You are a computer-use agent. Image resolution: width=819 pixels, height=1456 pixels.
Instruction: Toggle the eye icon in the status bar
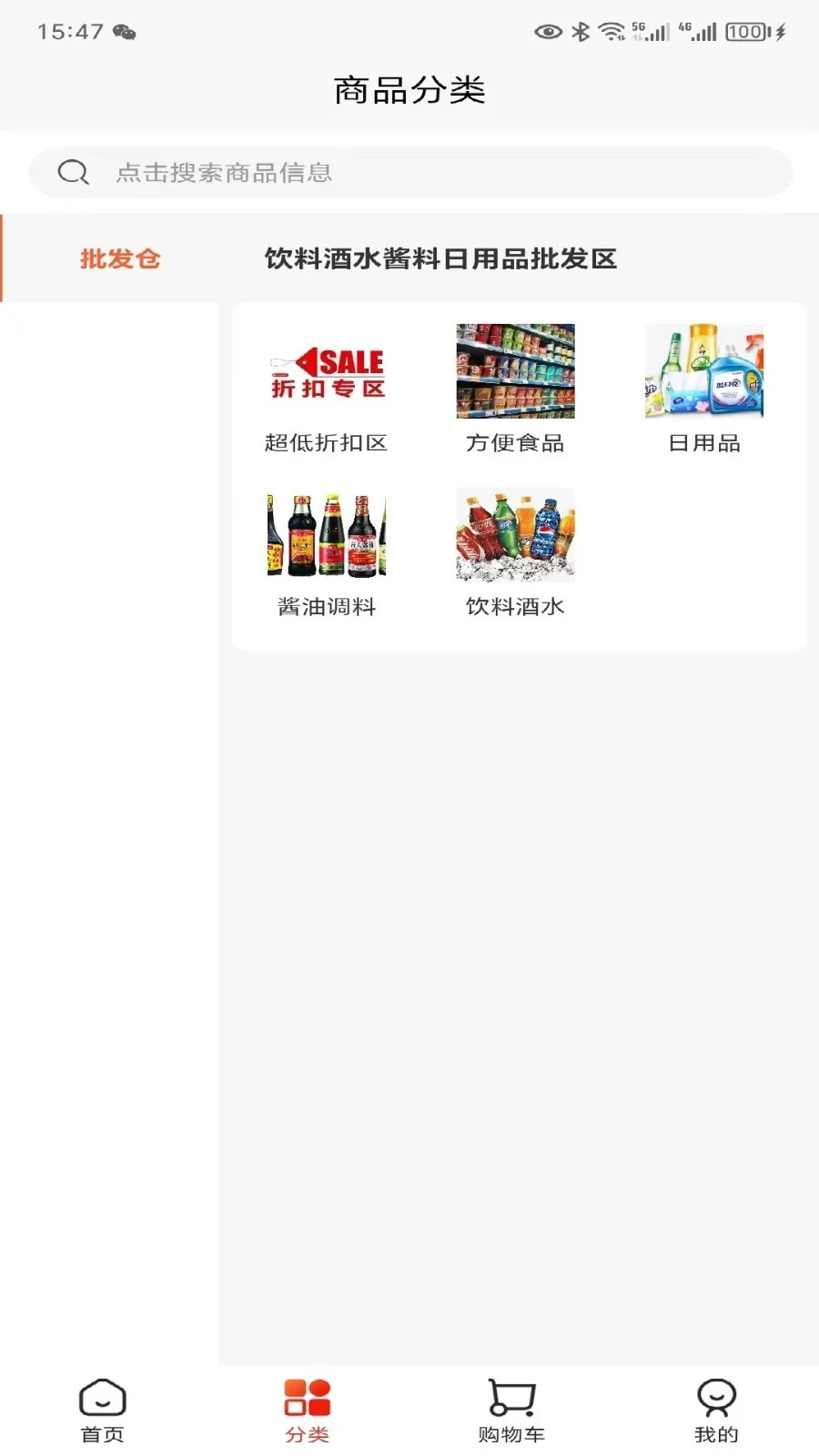coord(546,32)
